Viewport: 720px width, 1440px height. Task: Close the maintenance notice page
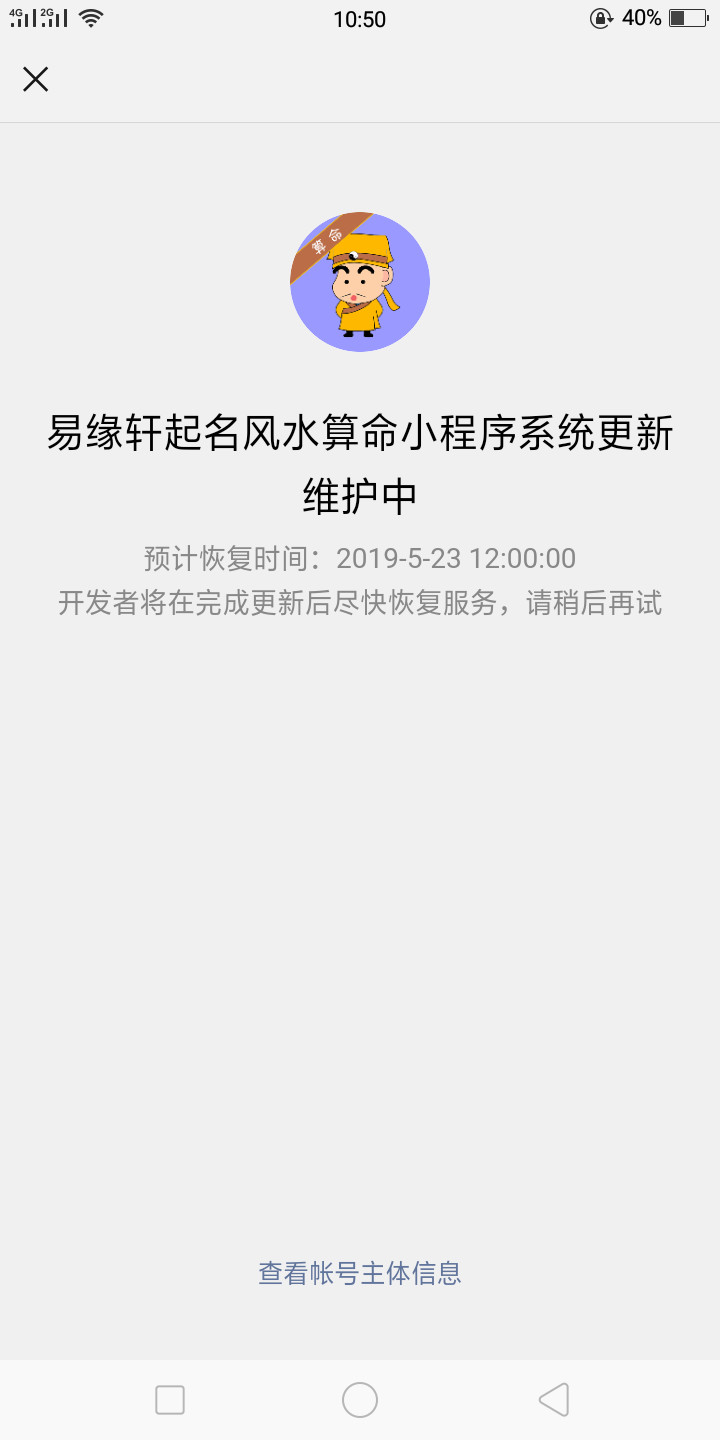[36, 80]
